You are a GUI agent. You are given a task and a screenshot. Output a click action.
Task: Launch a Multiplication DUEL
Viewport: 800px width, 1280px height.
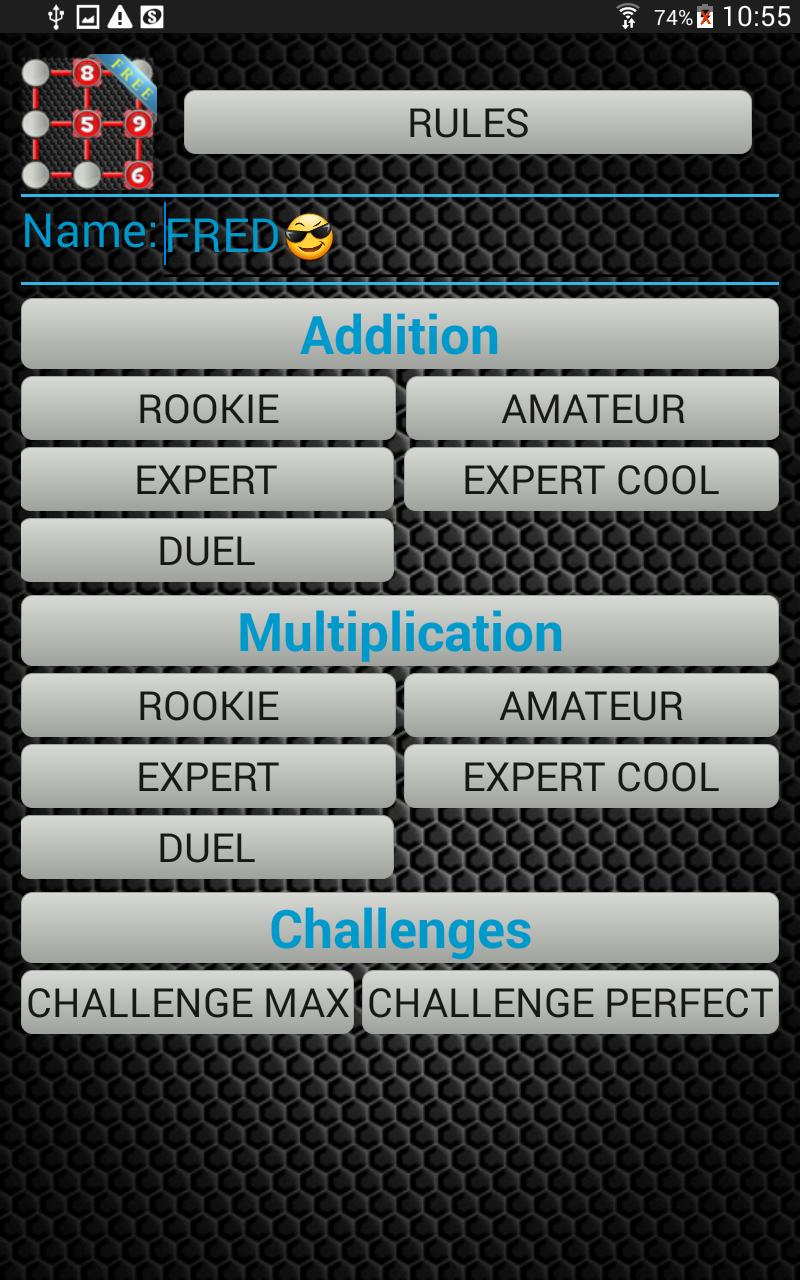point(207,847)
